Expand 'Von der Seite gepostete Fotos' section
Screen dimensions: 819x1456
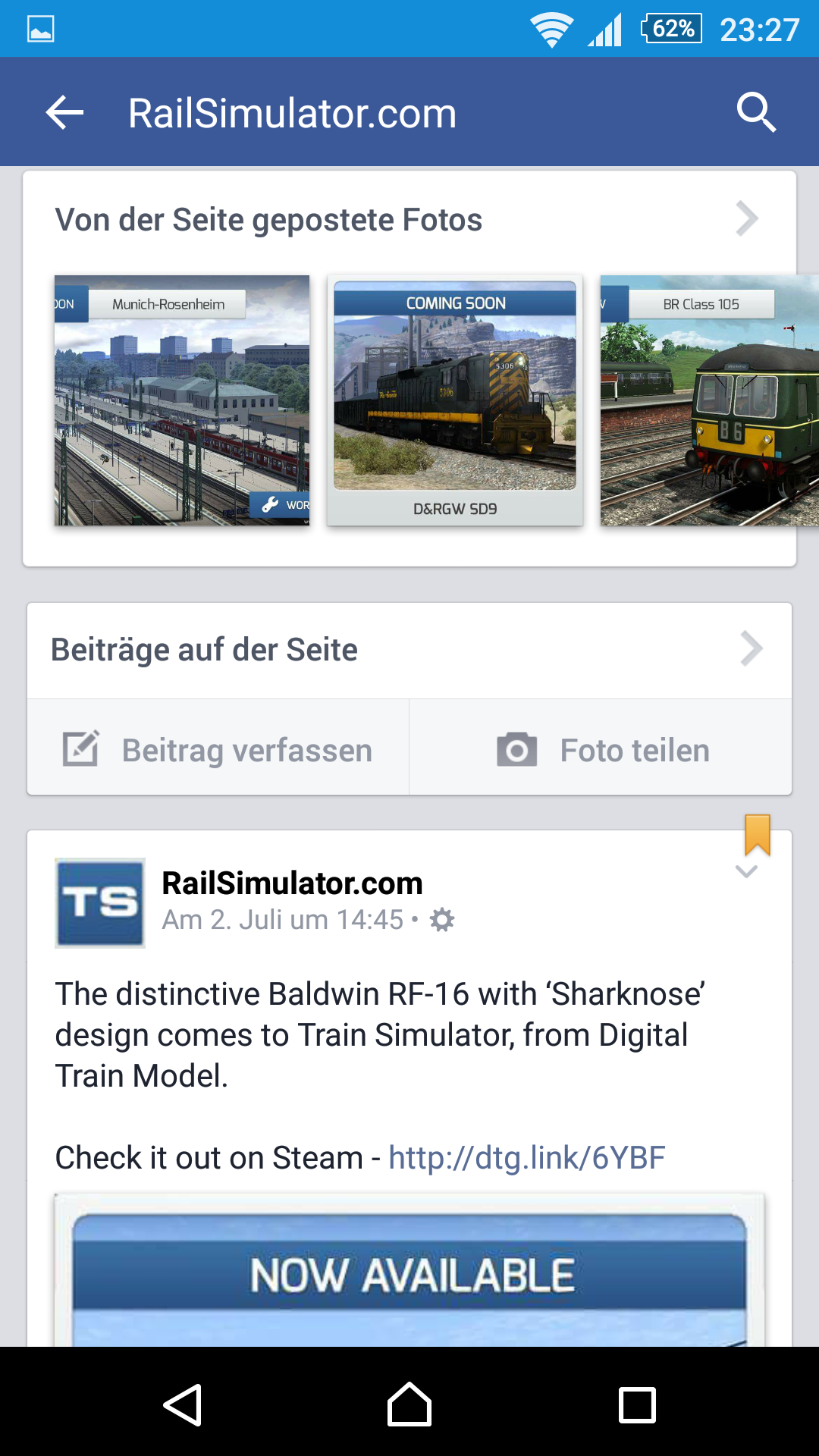(x=747, y=219)
